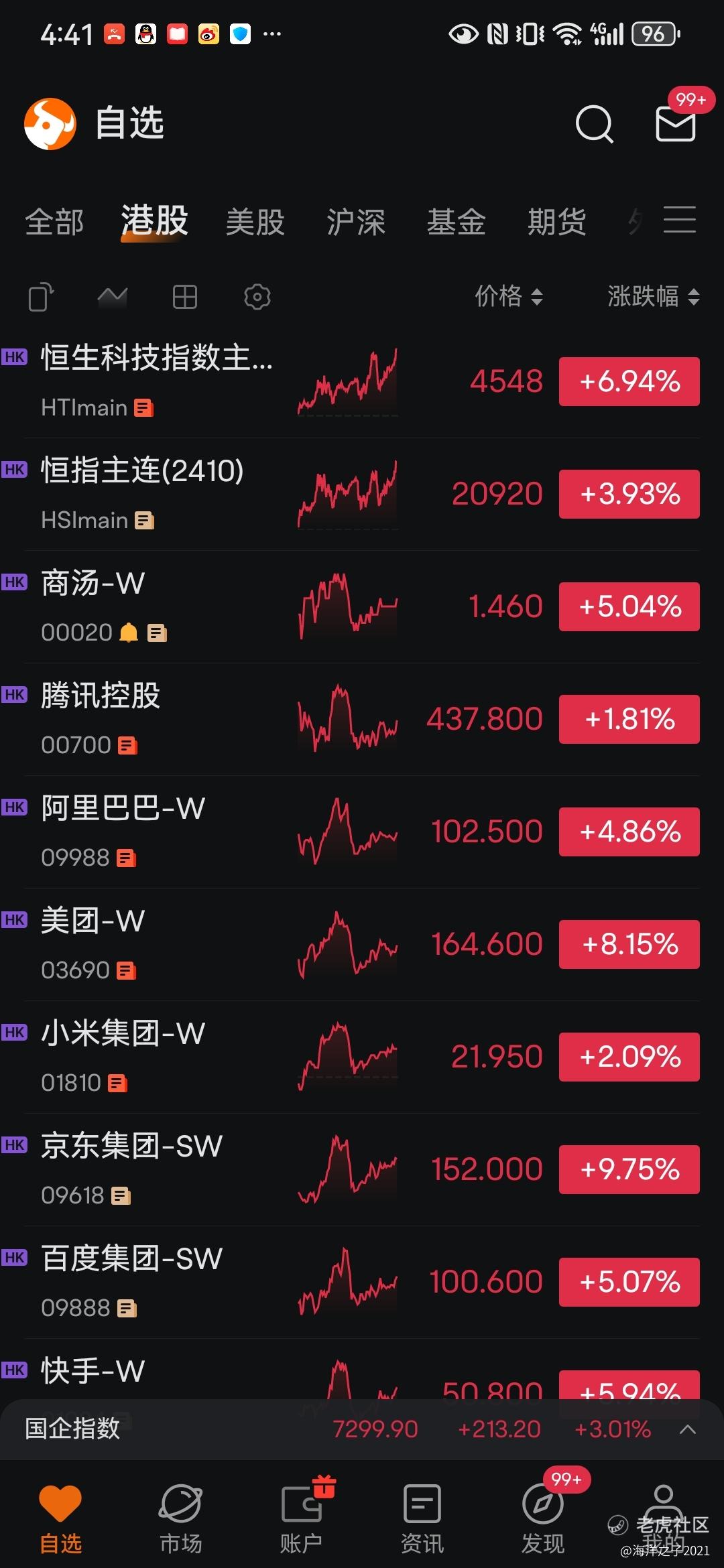This screenshot has width=724, height=1568.
Task: Open the message inbox envelope
Action: click(675, 125)
